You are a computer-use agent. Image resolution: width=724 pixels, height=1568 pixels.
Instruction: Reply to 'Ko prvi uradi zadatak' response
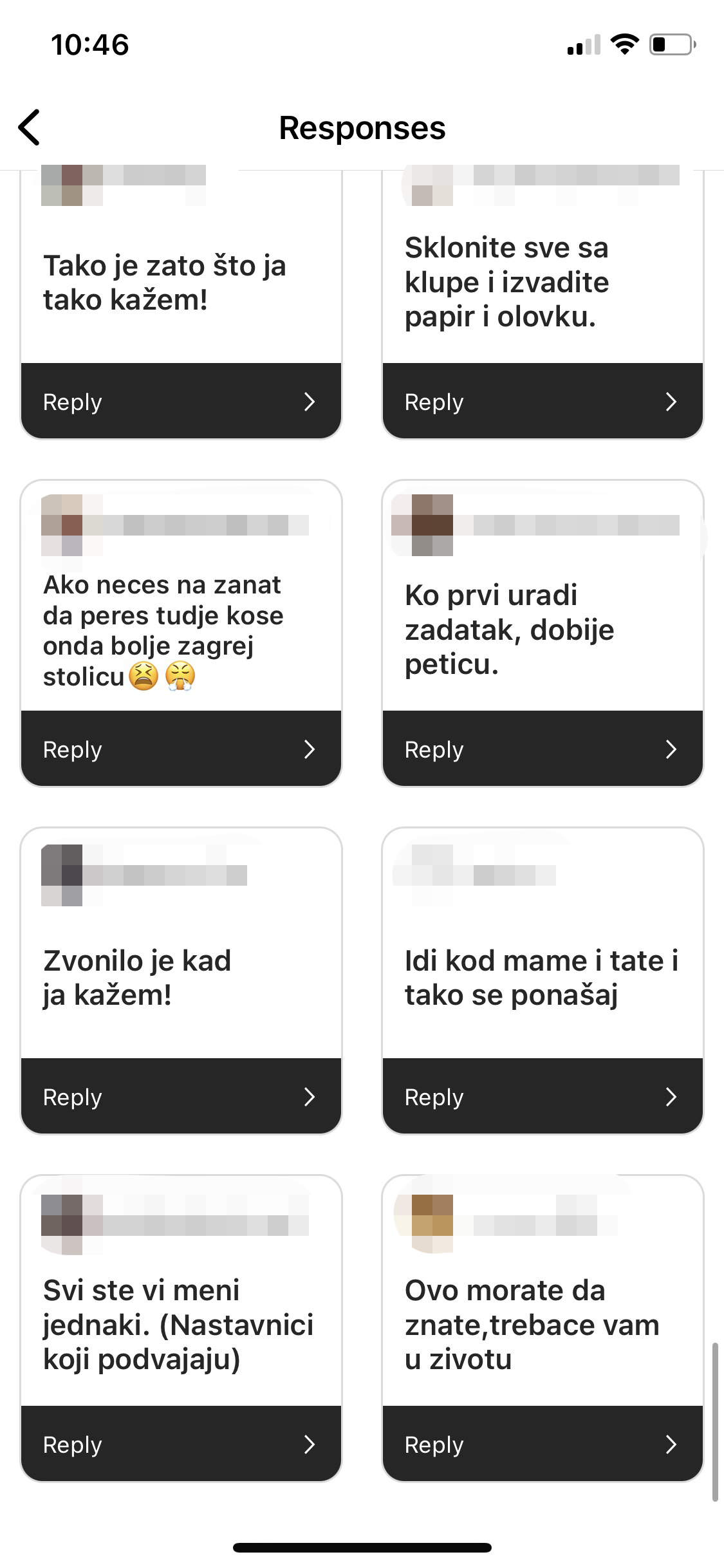[x=542, y=749]
